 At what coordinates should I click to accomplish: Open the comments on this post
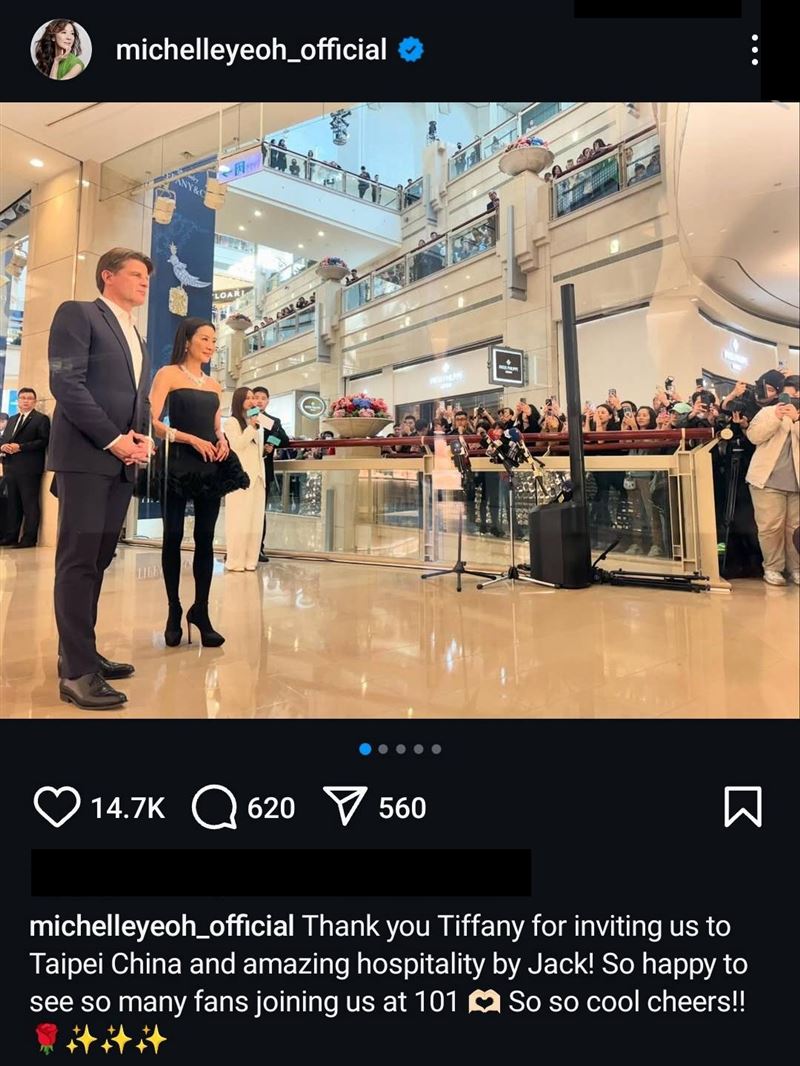coord(214,807)
